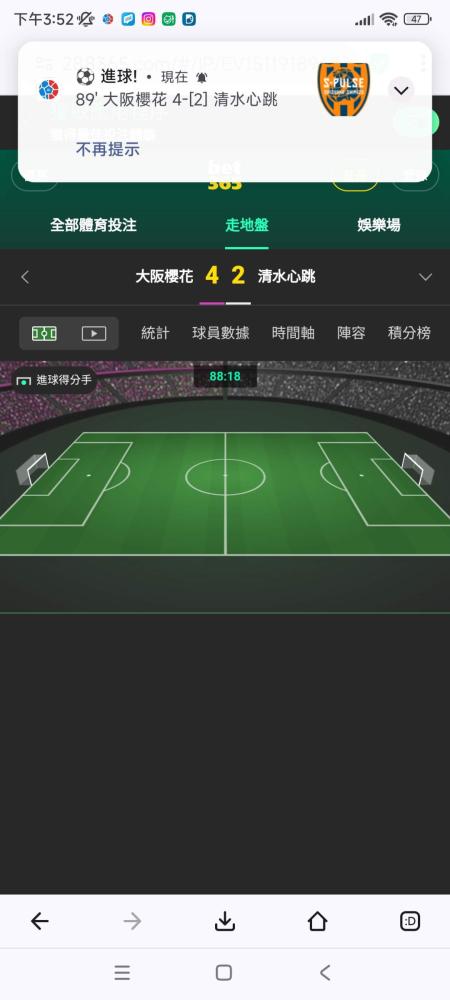Show the 陣容 lineup tab

[351, 333]
